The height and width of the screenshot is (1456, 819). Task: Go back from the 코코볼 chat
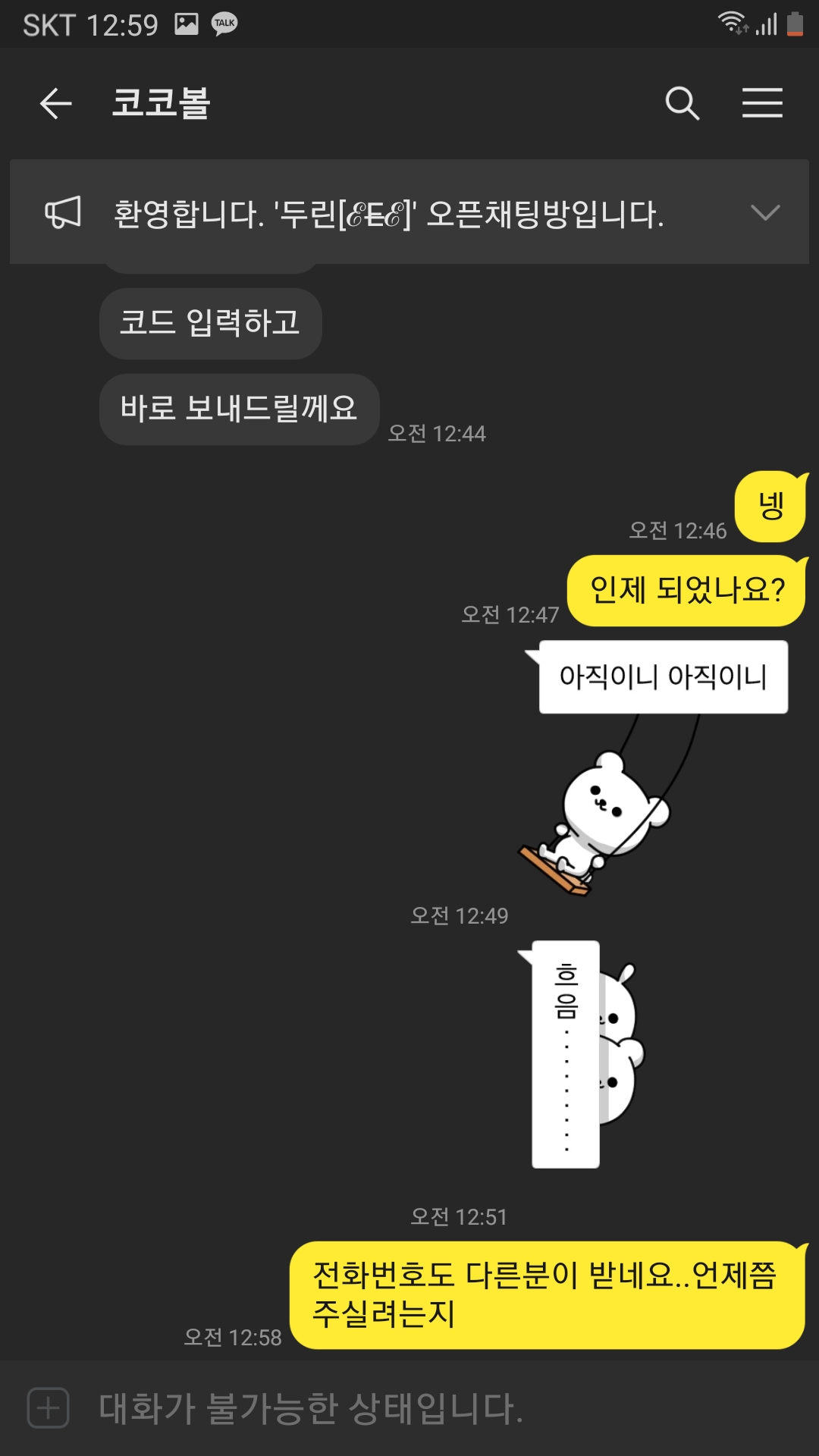(x=55, y=103)
